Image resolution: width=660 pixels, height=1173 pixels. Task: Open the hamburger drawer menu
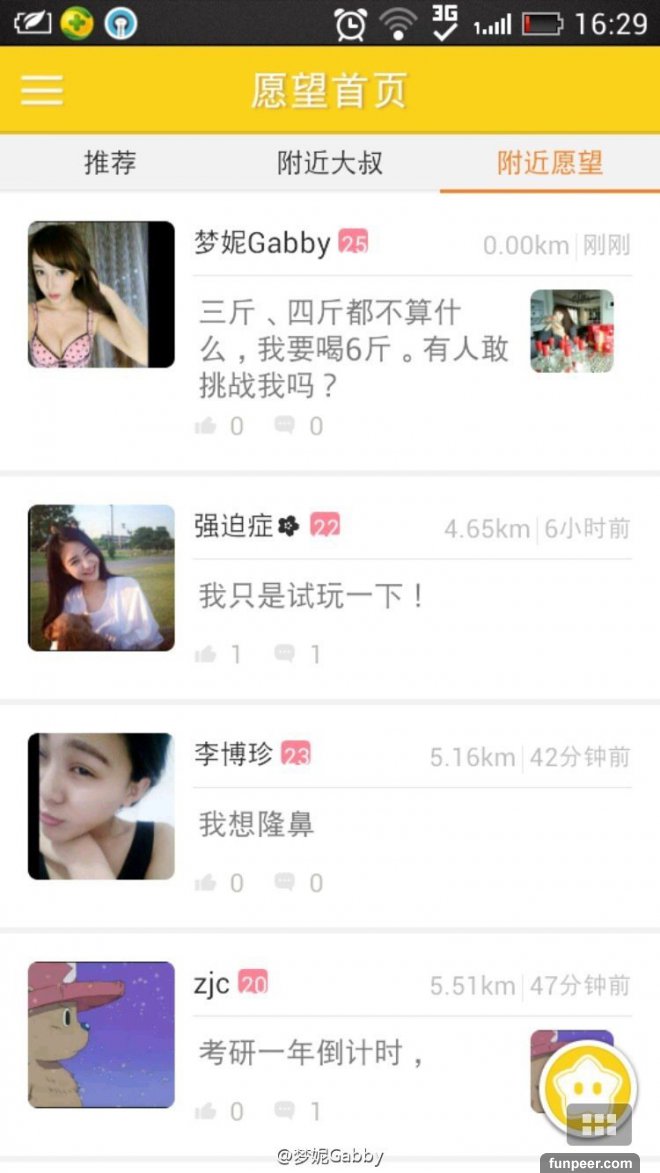pos(42,90)
